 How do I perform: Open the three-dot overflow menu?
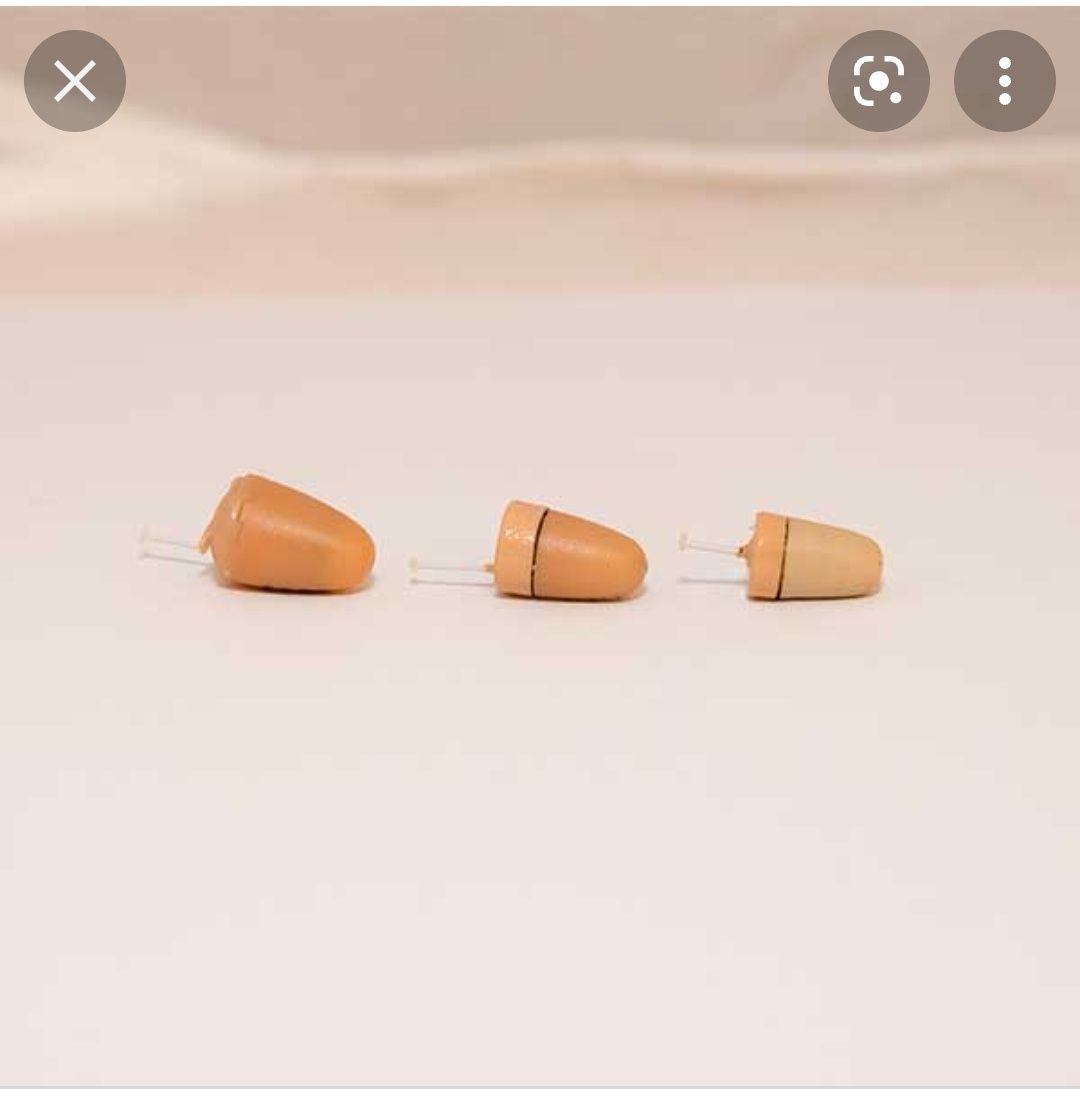point(1004,81)
